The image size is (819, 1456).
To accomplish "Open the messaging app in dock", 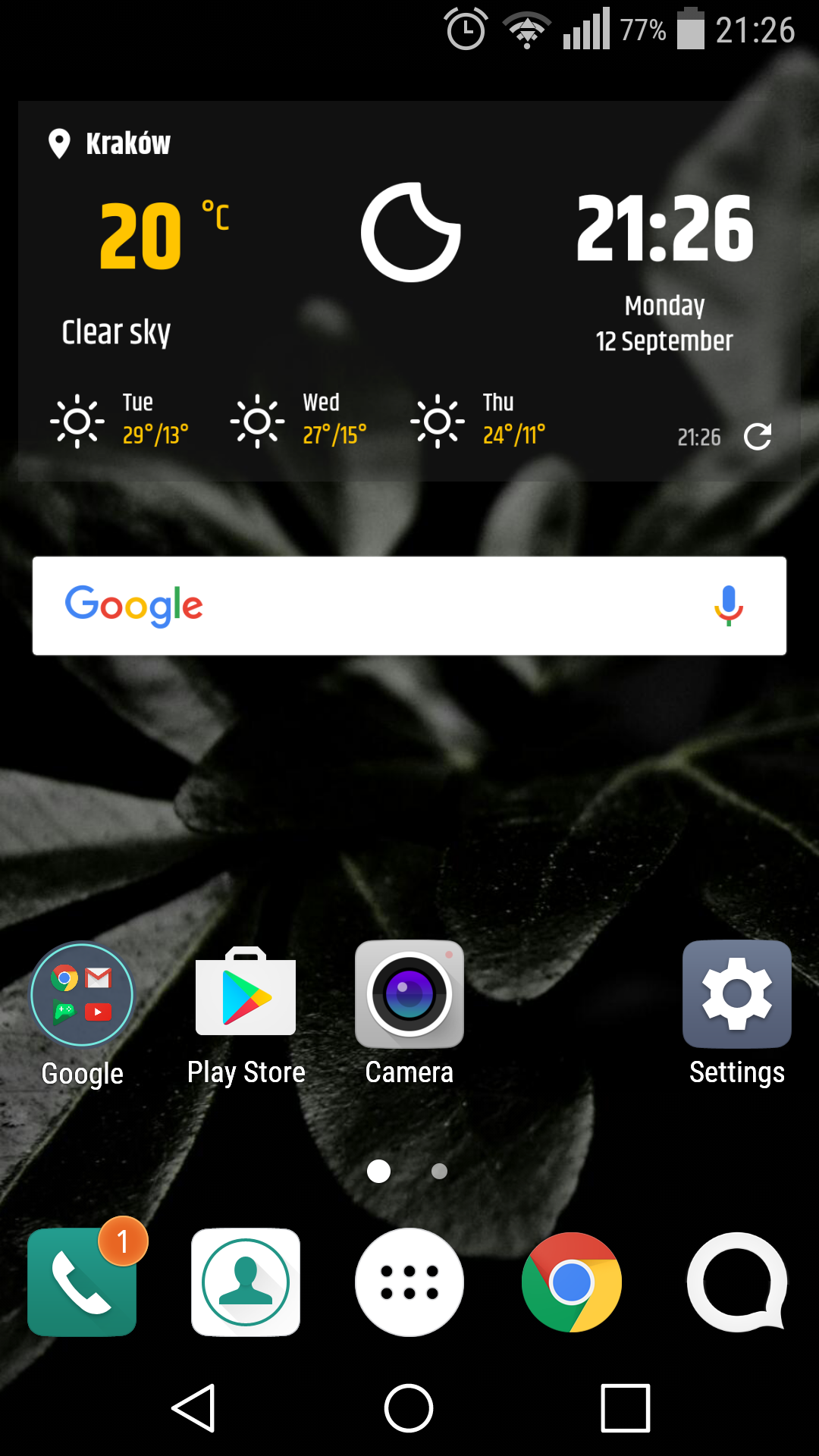I will click(736, 1282).
